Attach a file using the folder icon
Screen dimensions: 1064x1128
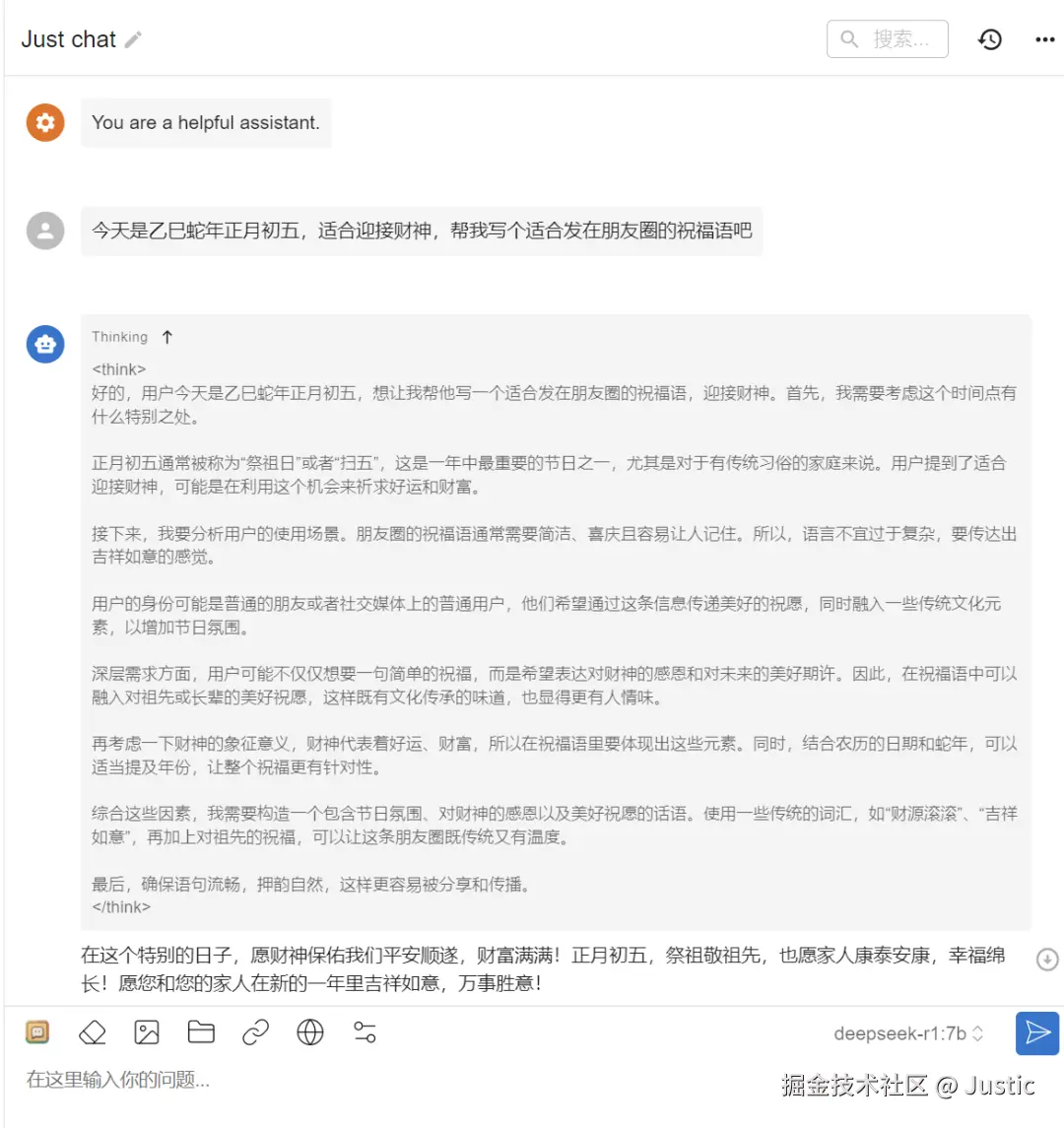(201, 1032)
